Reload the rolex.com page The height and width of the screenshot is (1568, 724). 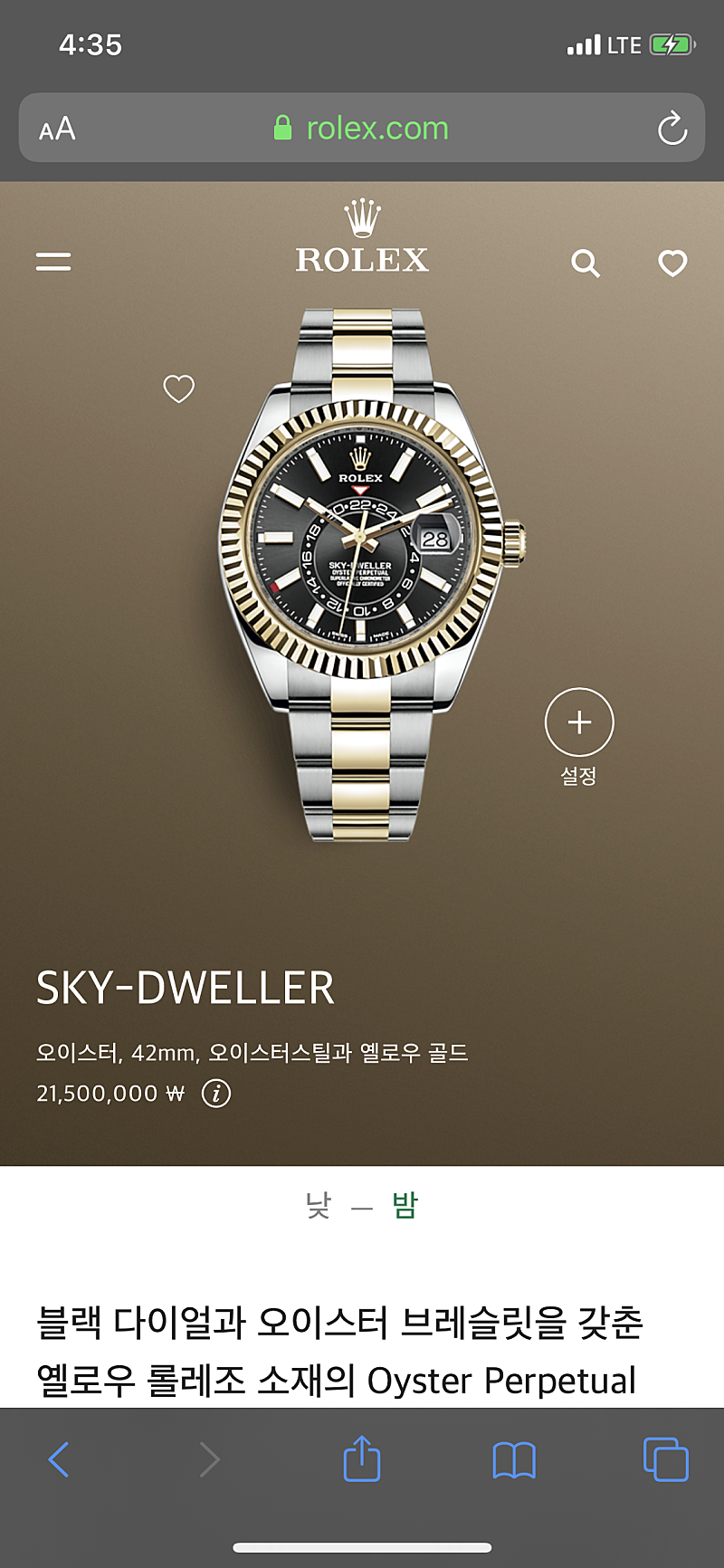click(x=672, y=129)
